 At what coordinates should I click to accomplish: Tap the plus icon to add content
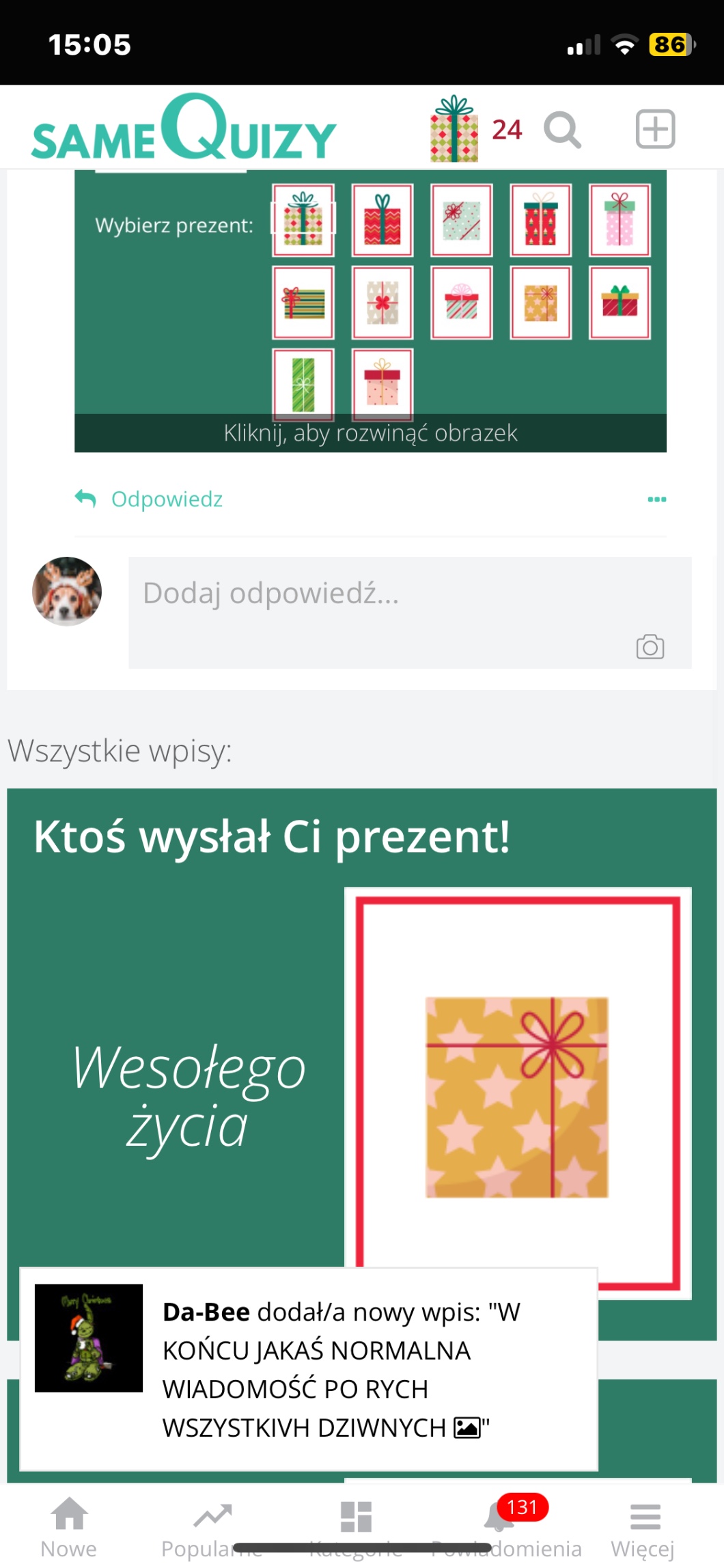coord(655,129)
